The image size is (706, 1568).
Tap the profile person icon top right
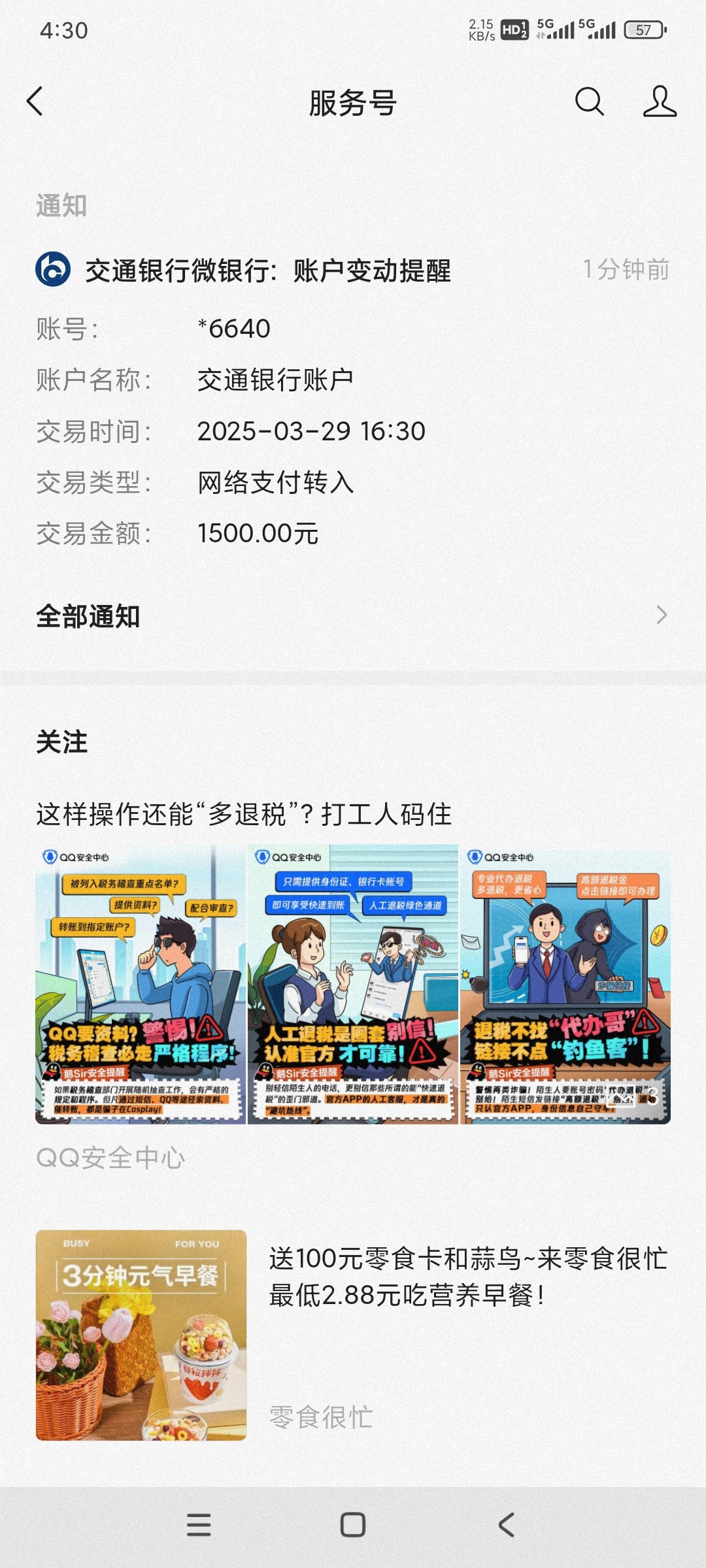click(660, 102)
